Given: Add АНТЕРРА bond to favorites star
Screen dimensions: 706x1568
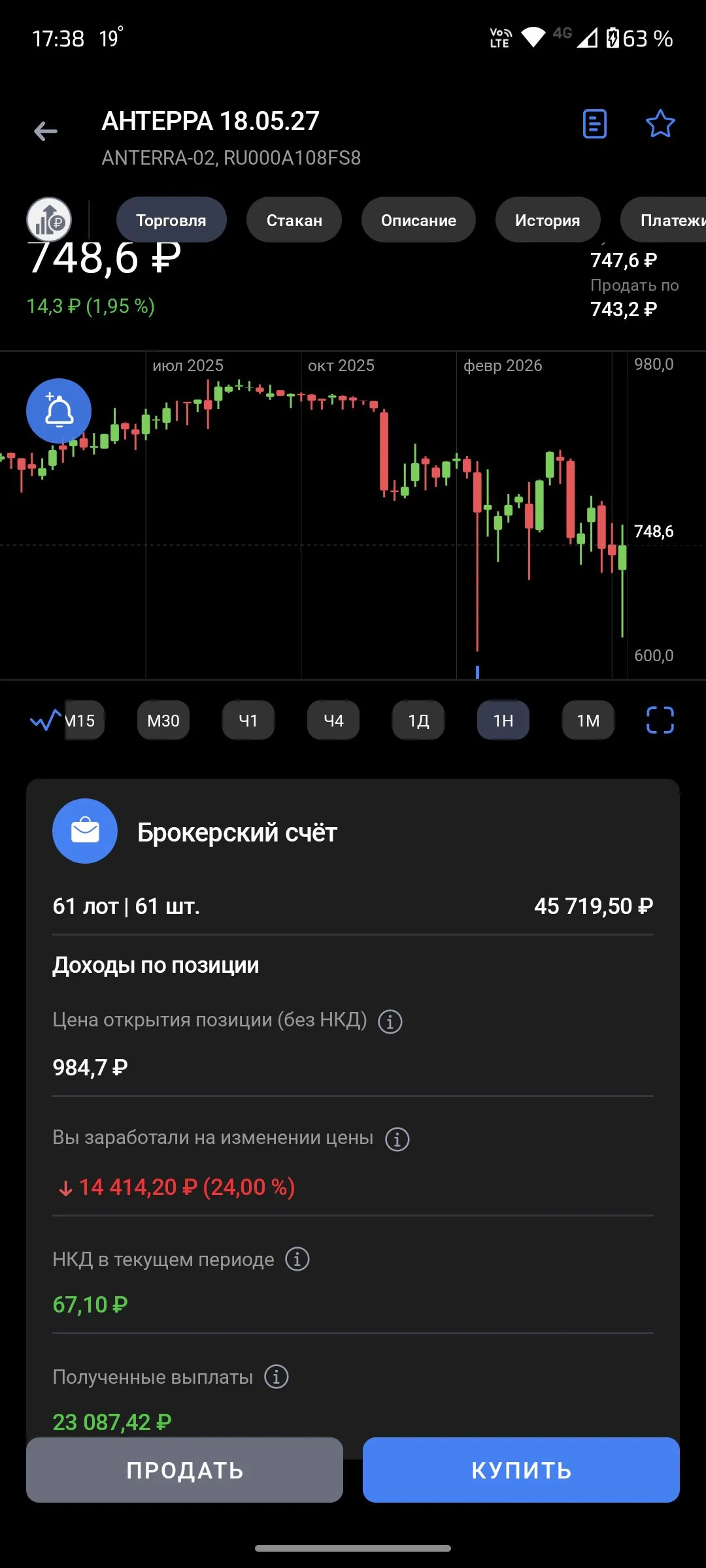Looking at the screenshot, I should pyautogui.click(x=660, y=123).
